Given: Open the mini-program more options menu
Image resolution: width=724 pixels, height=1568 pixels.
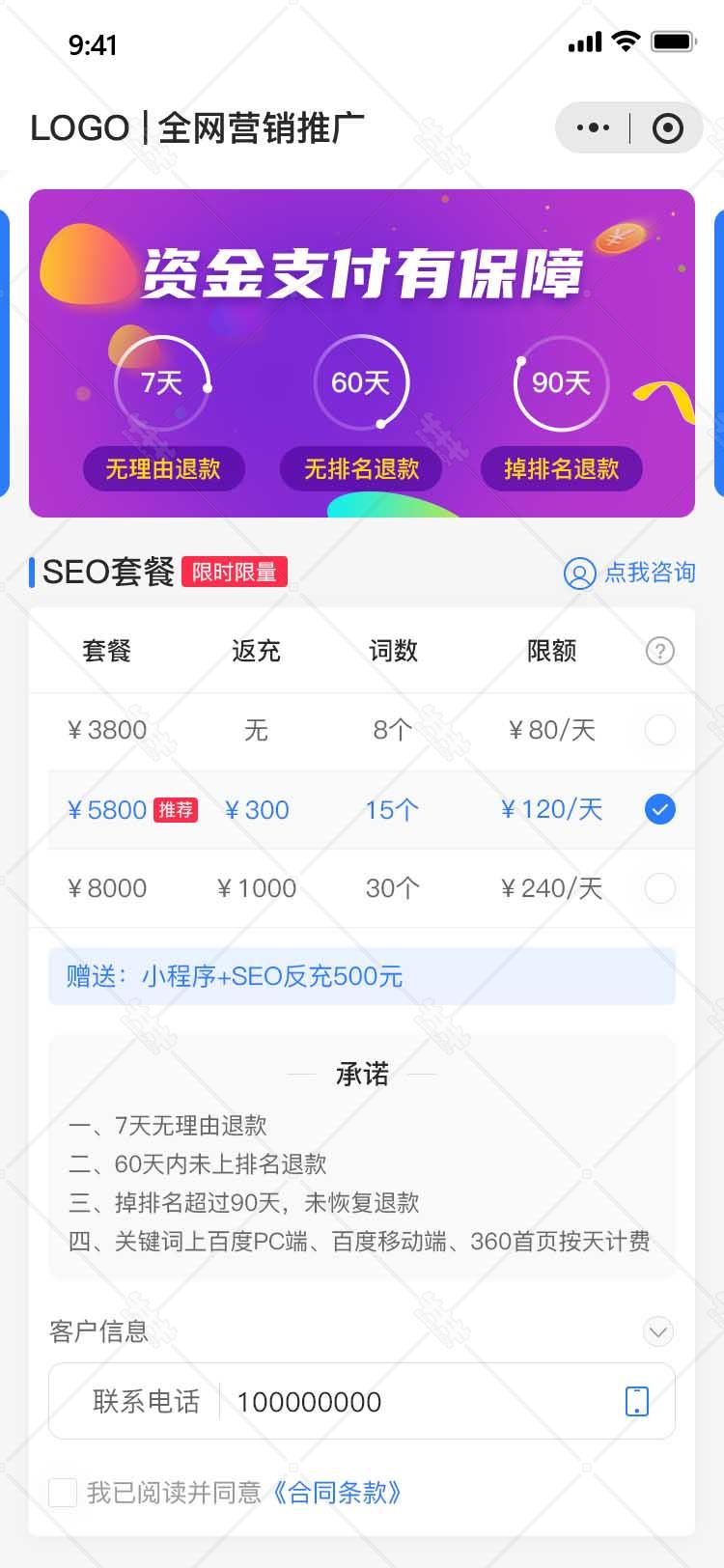Looking at the screenshot, I should coord(592,127).
